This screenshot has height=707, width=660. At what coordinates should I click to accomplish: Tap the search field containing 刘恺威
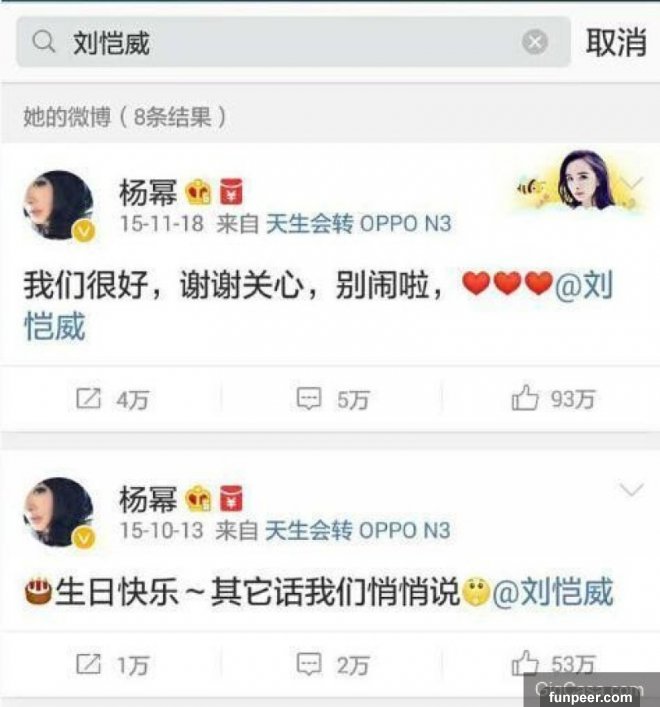click(280, 42)
